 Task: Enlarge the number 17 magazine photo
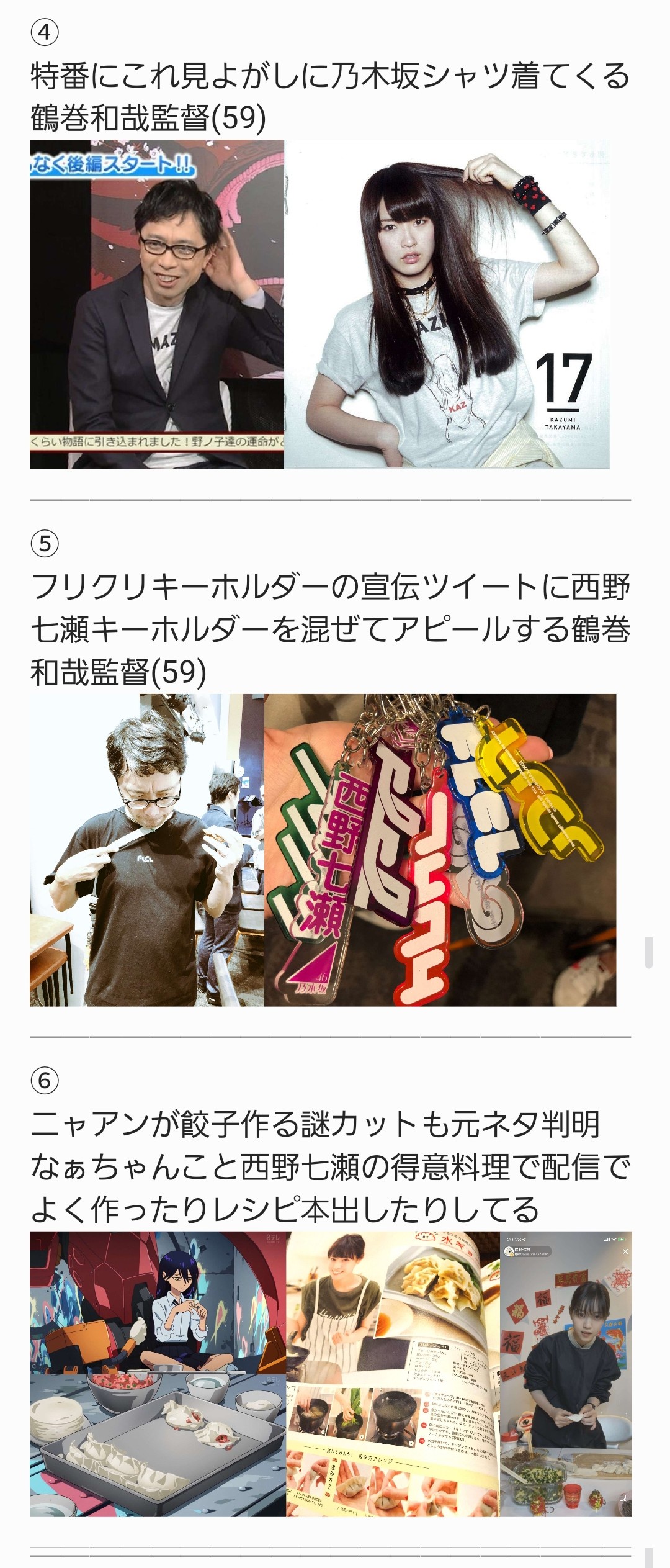tap(447, 304)
